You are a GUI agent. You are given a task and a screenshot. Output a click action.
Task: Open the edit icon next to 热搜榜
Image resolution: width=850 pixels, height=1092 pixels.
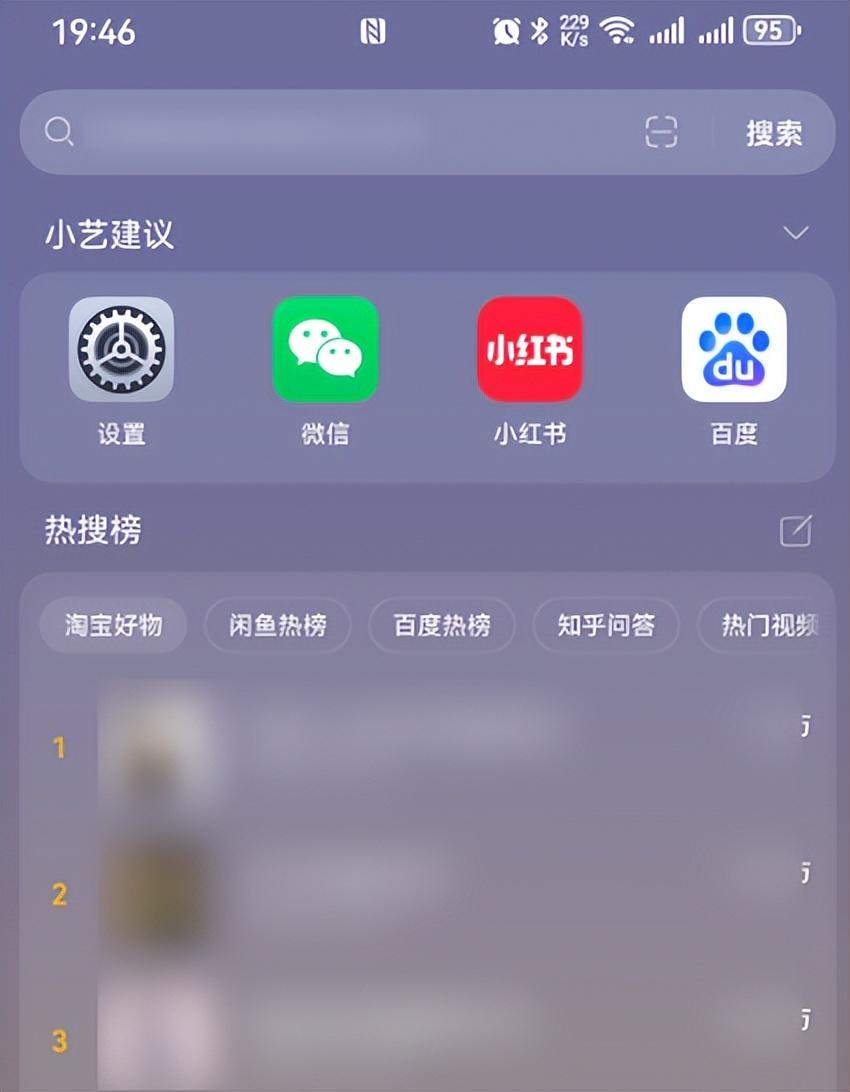[795, 531]
